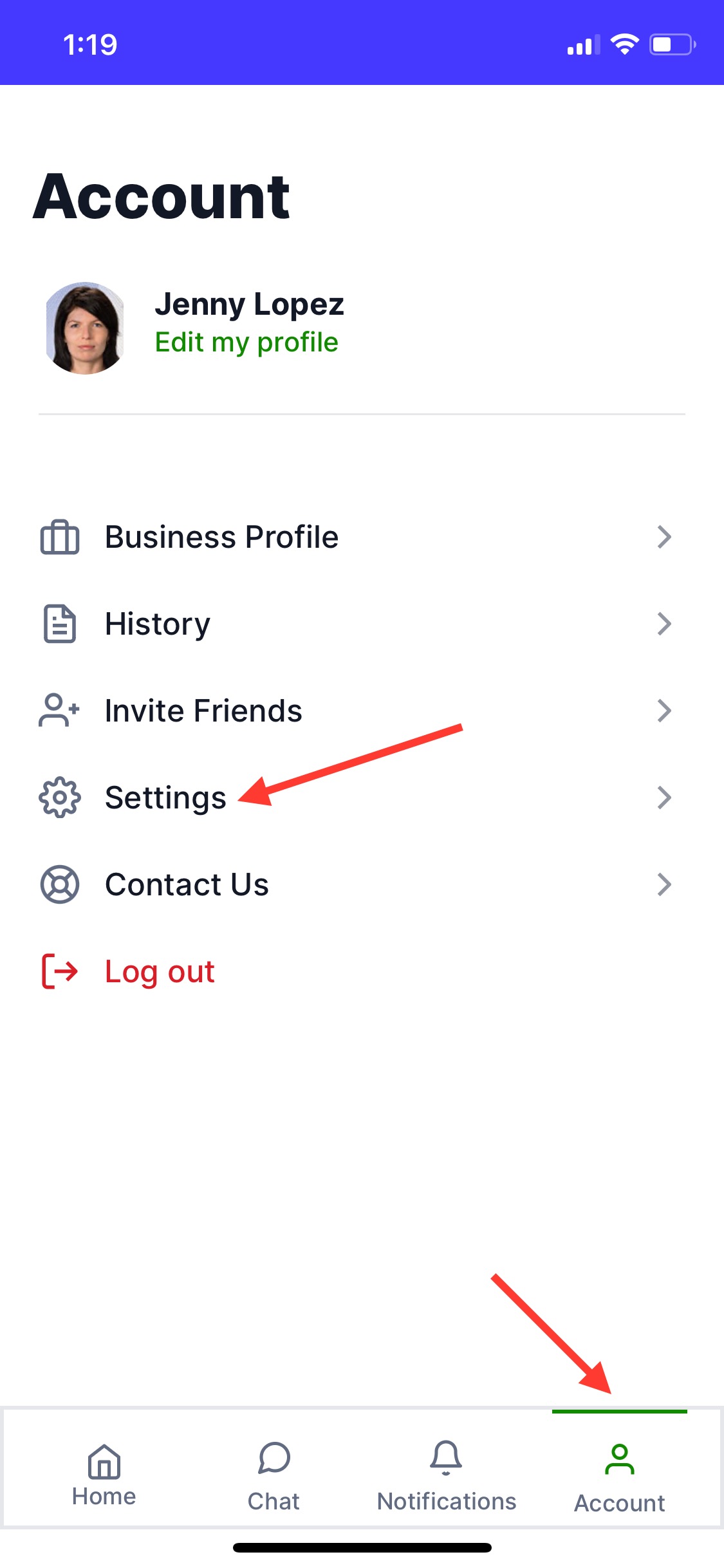The image size is (724, 1568).
Task: Open the Notifications tab
Action: pyautogui.click(x=447, y=1474)
